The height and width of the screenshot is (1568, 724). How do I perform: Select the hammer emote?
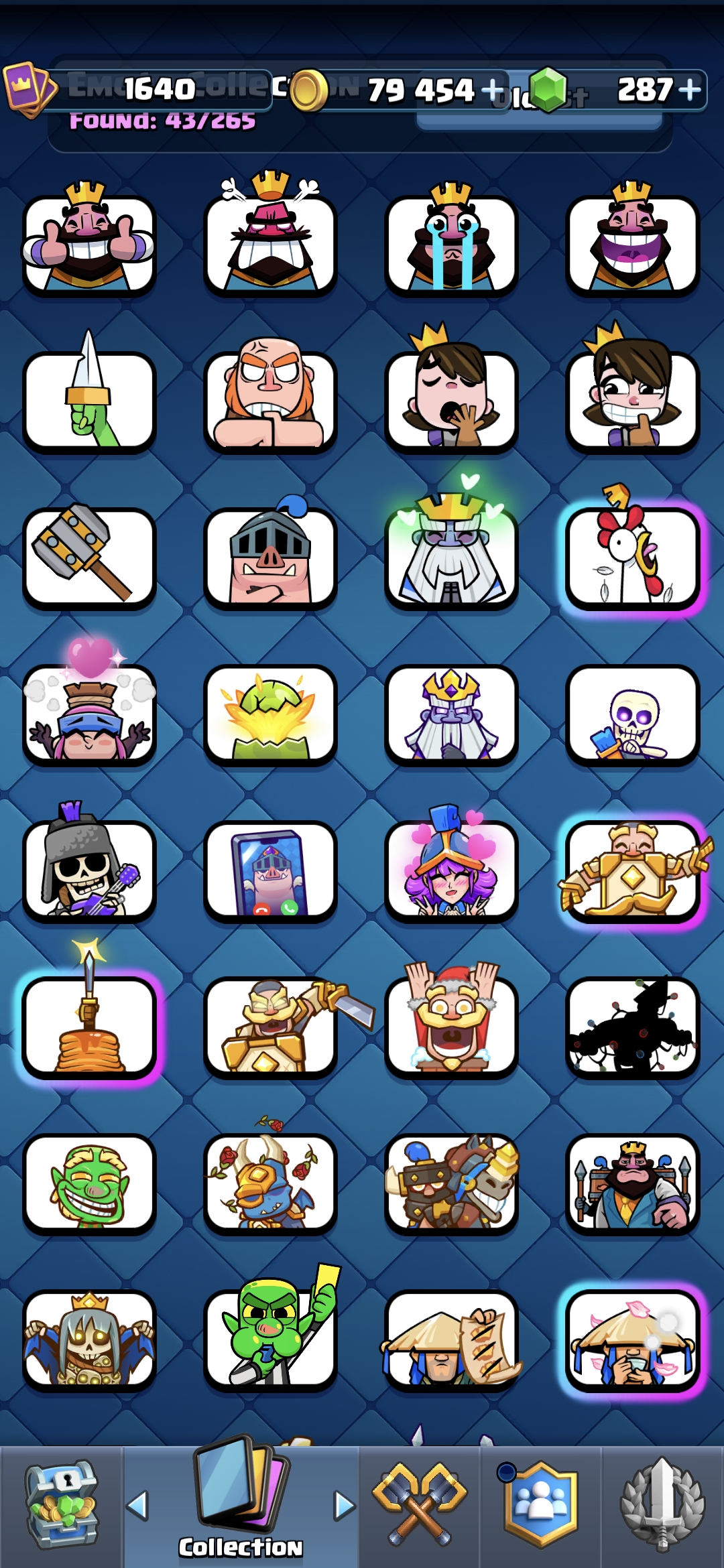click(x=89, y=556)
